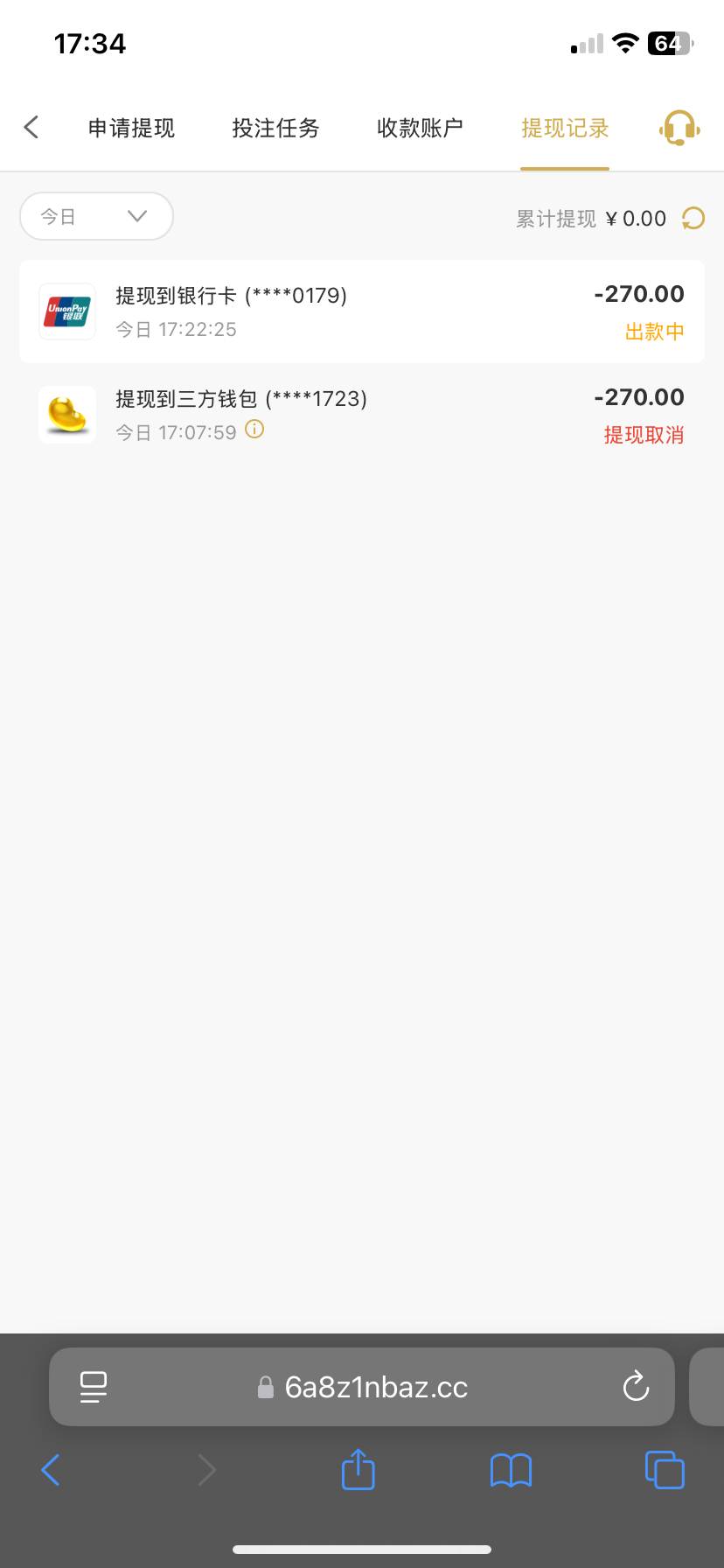724x1568 pixels.
Task: Switch to the 申请提现 tab
Action: [131, 129]
